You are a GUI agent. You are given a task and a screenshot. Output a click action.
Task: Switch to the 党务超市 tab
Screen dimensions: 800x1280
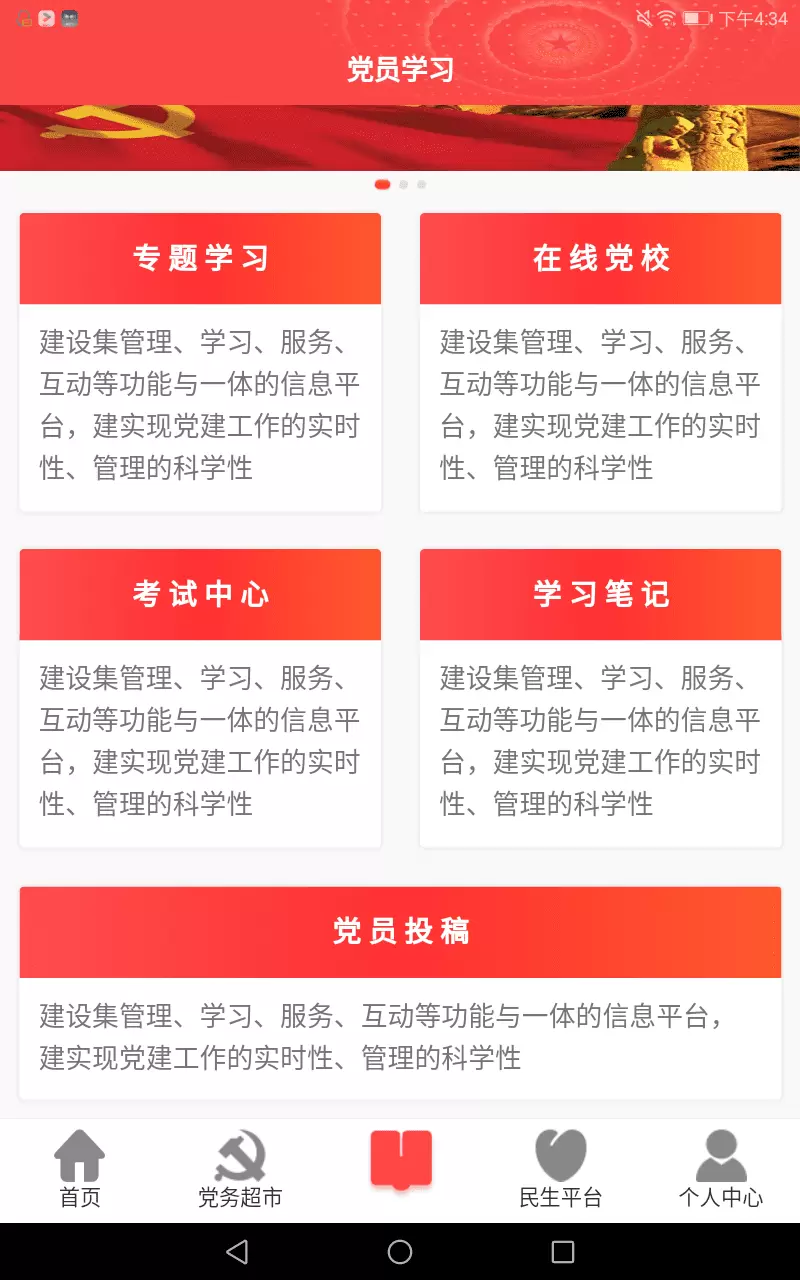coord(240,1170)
